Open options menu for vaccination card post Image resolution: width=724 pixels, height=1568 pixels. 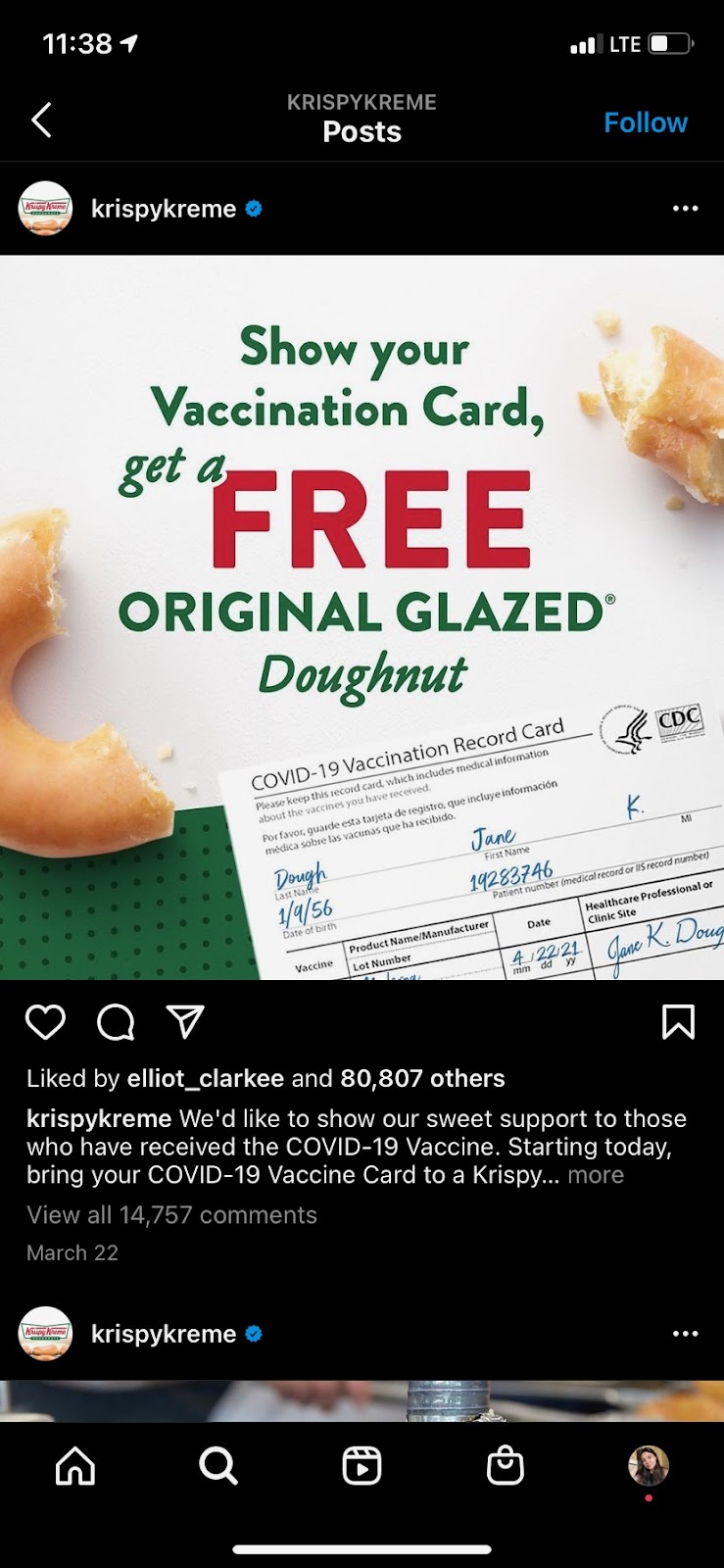pos(685,209)
